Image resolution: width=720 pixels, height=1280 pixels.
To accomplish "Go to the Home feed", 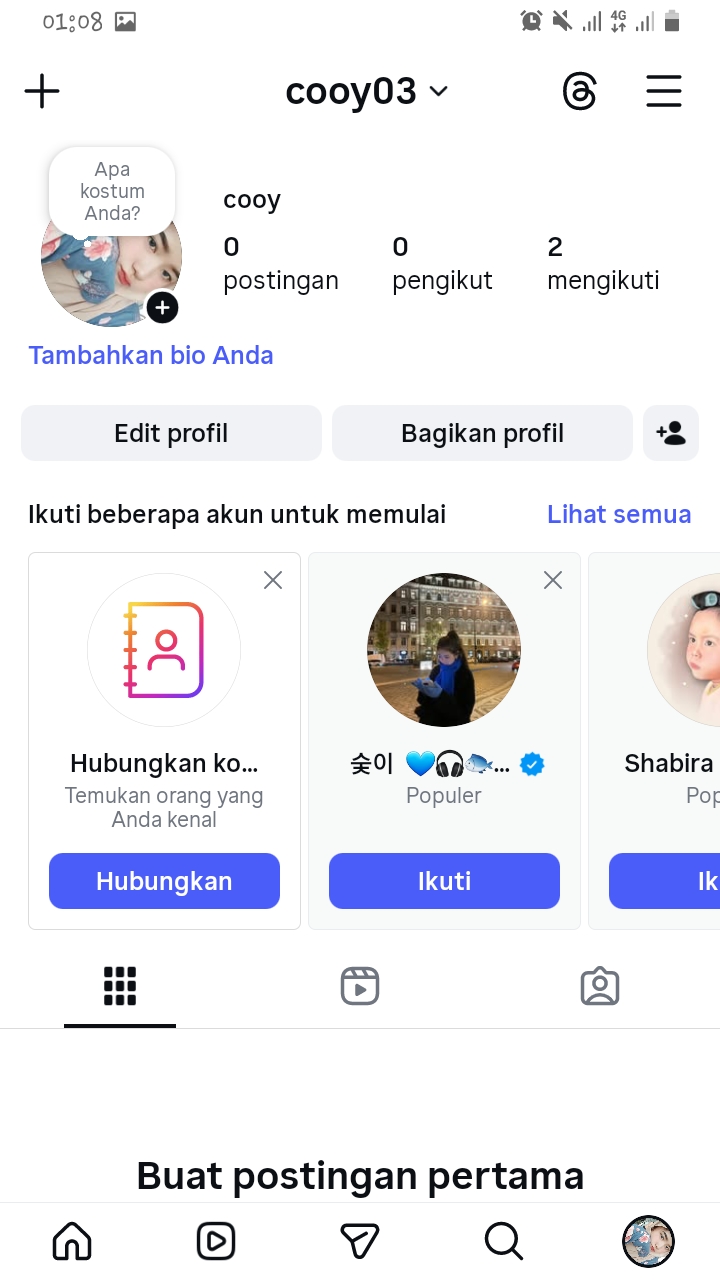I will pos(72,1241).
